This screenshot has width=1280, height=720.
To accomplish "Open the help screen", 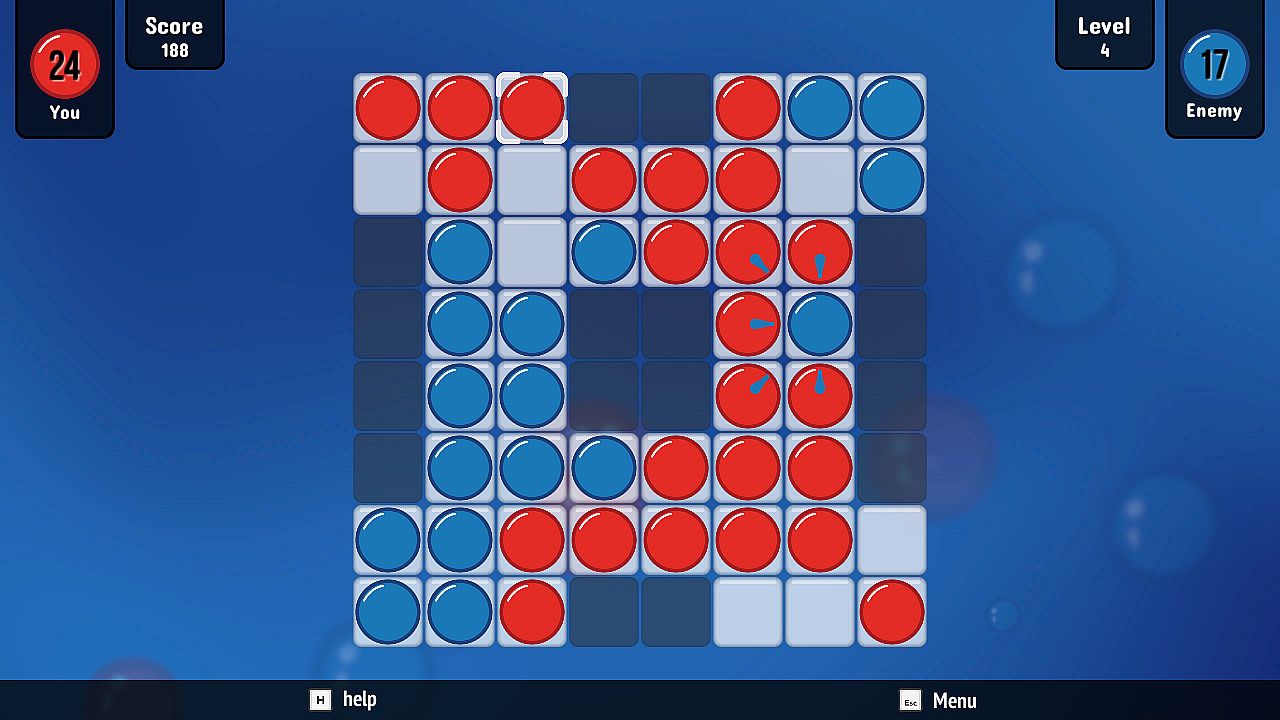I will [x=342, y=700].
